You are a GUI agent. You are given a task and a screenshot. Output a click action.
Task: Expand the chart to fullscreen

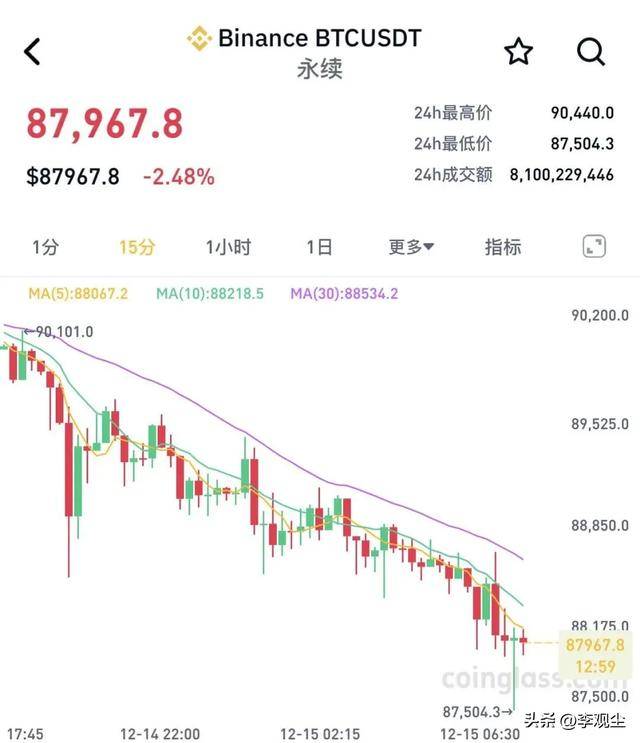(x=594, y=247)
